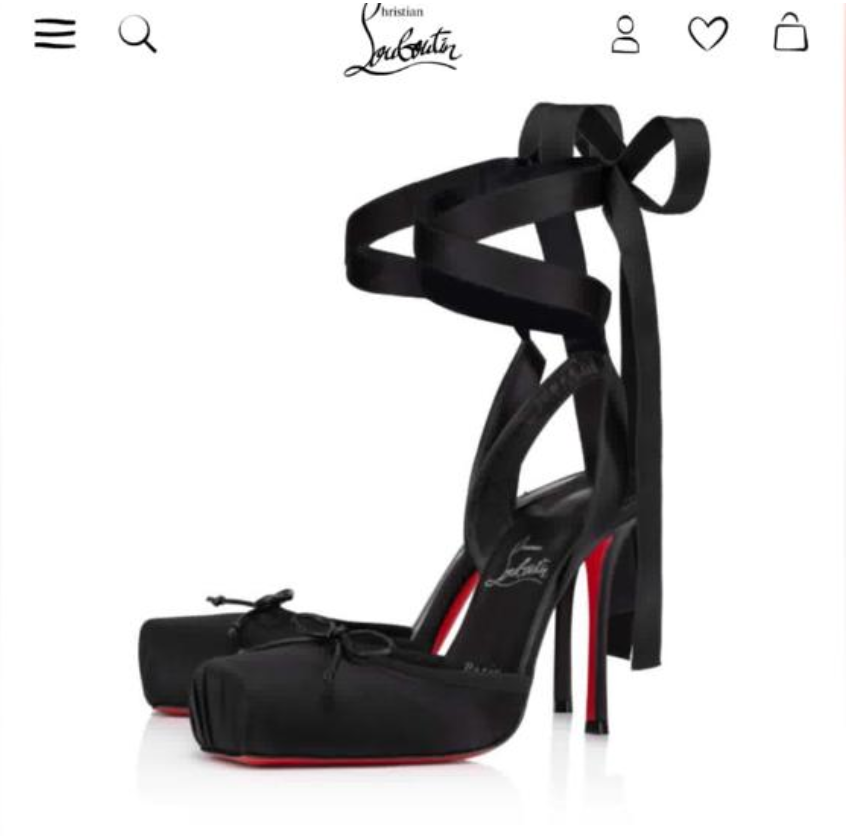This screenshot has width=846, height=836.
Task: Open the shopping bag
Action: (790, 33)
